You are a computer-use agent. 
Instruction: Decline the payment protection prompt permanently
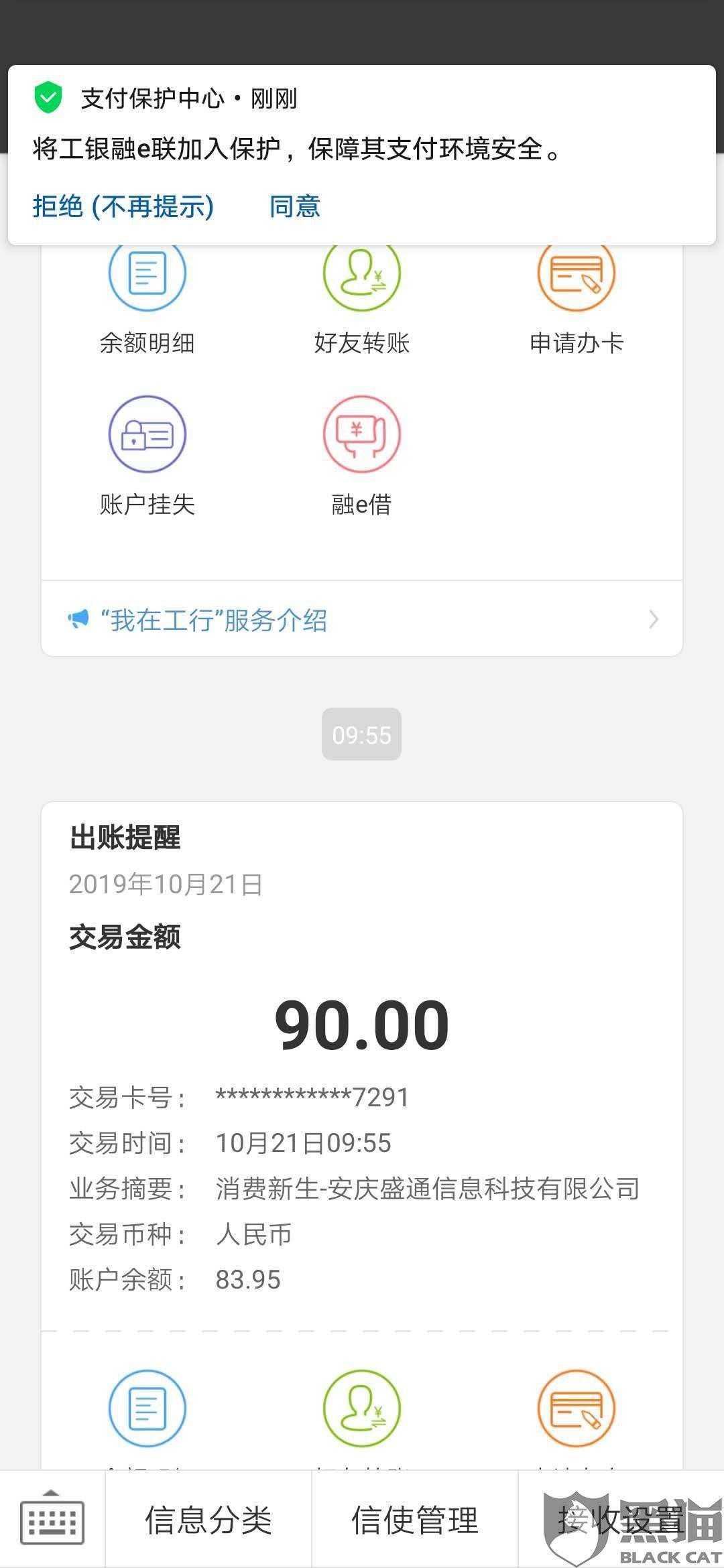[123, 206]
